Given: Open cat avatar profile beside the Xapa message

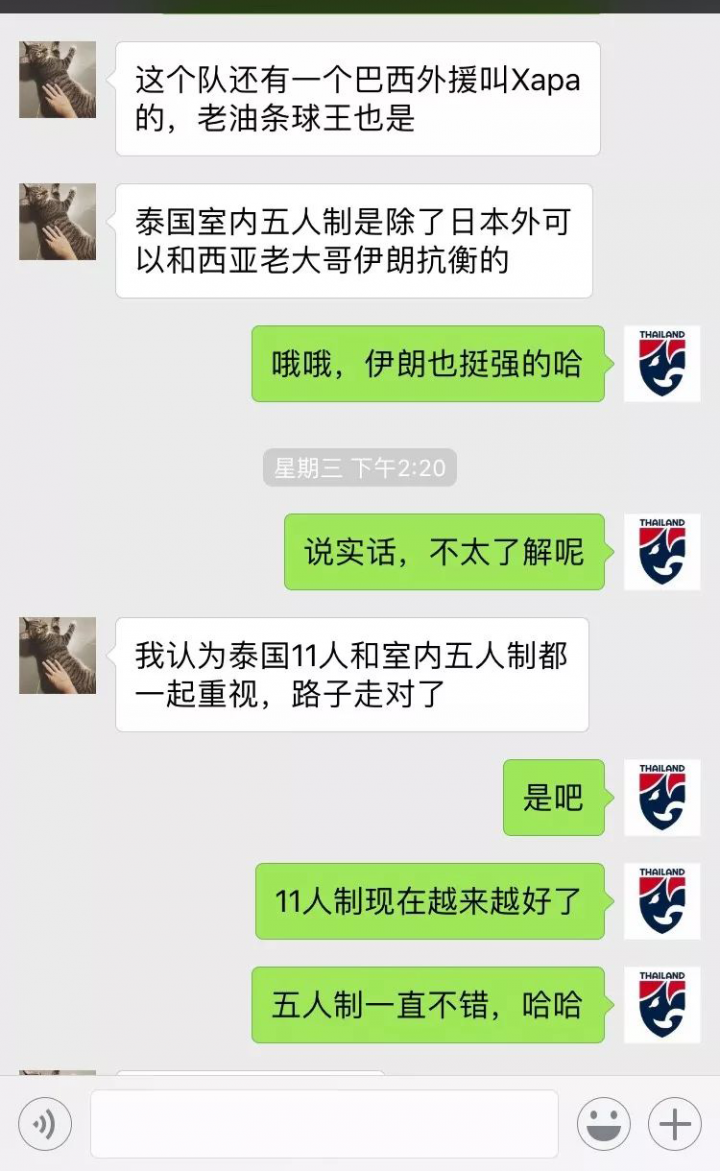Looking at the screenshot, I should (58, 80).
